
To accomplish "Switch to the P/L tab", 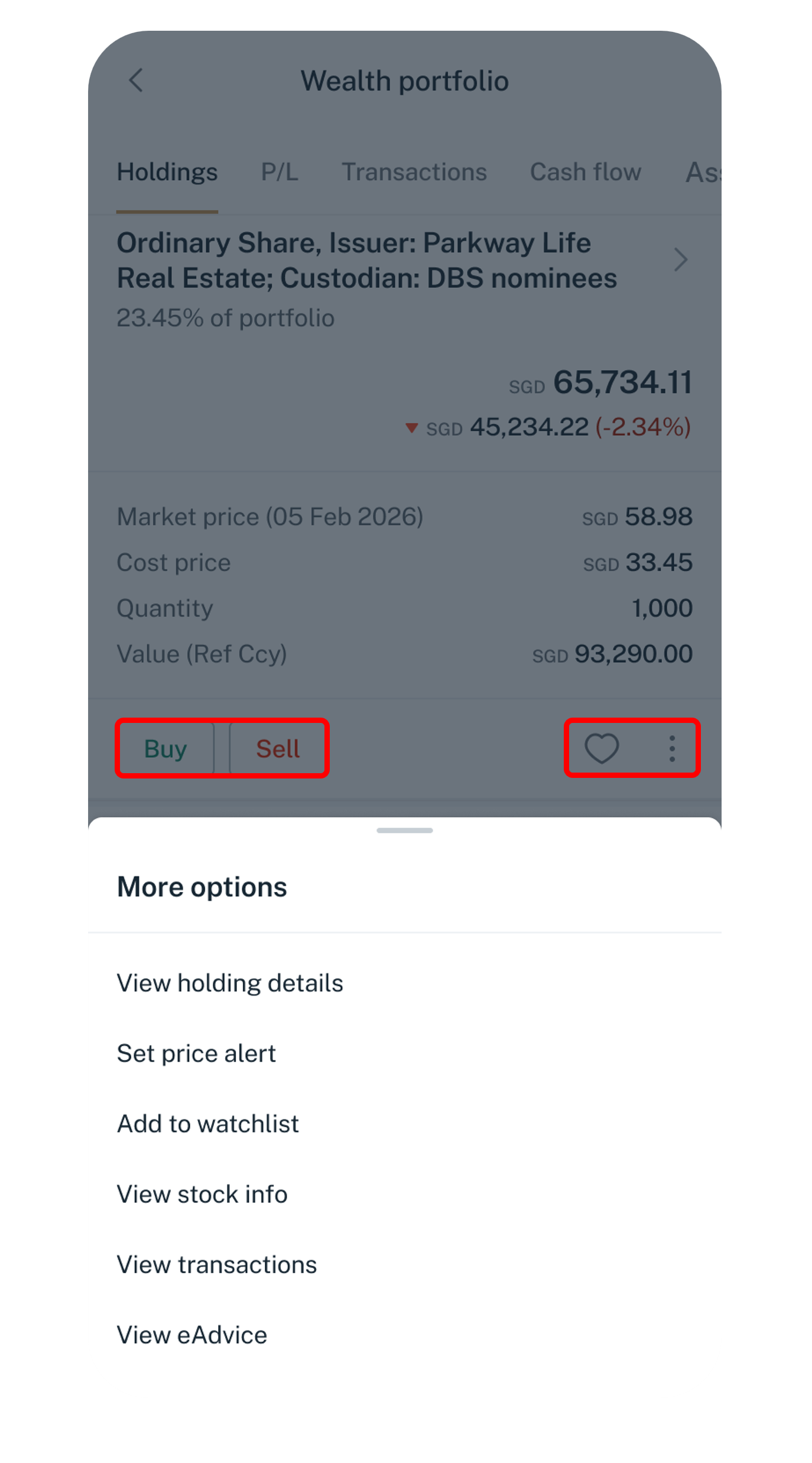I will pos(280,172).
